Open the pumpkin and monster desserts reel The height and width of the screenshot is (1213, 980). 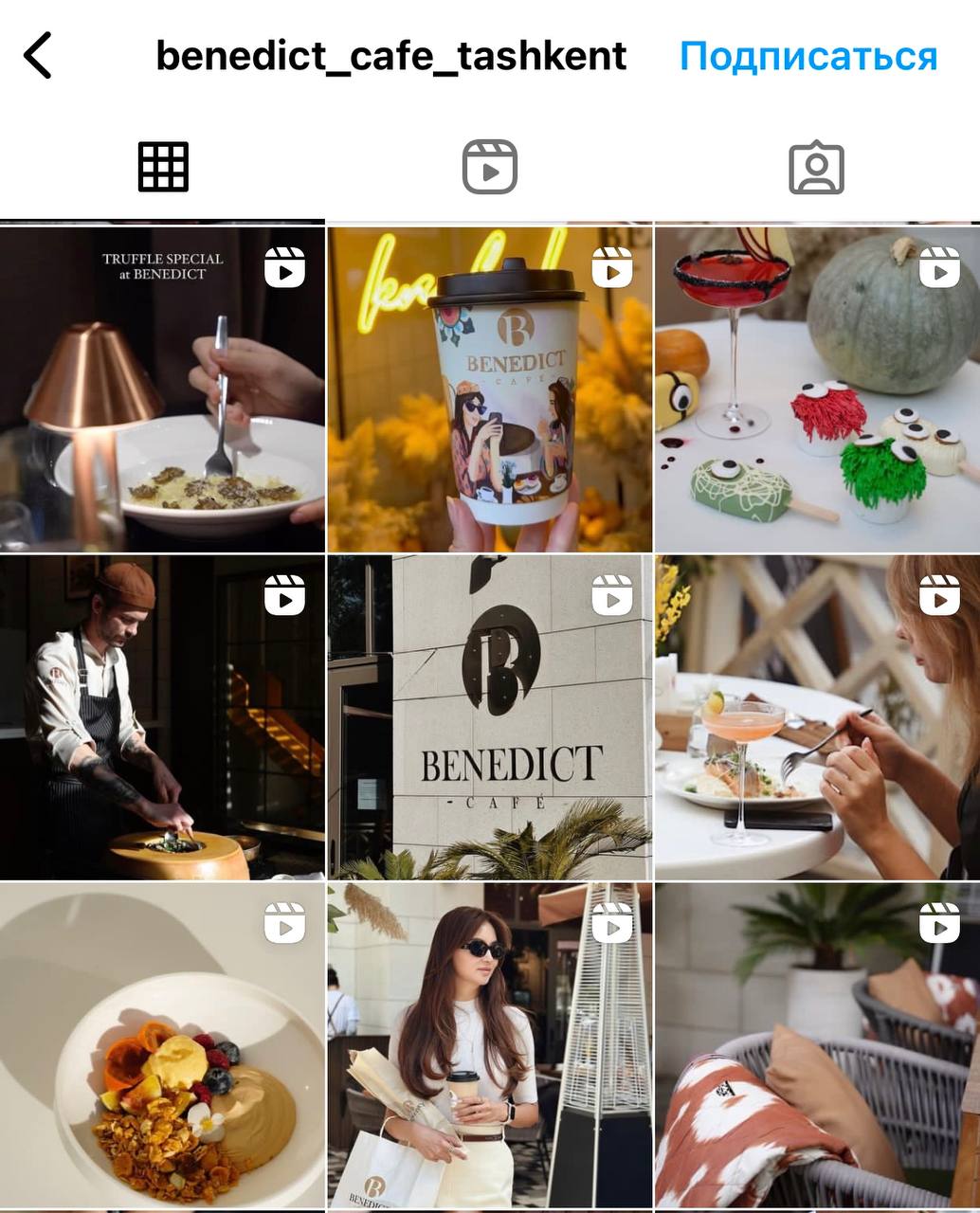[817, 389]
